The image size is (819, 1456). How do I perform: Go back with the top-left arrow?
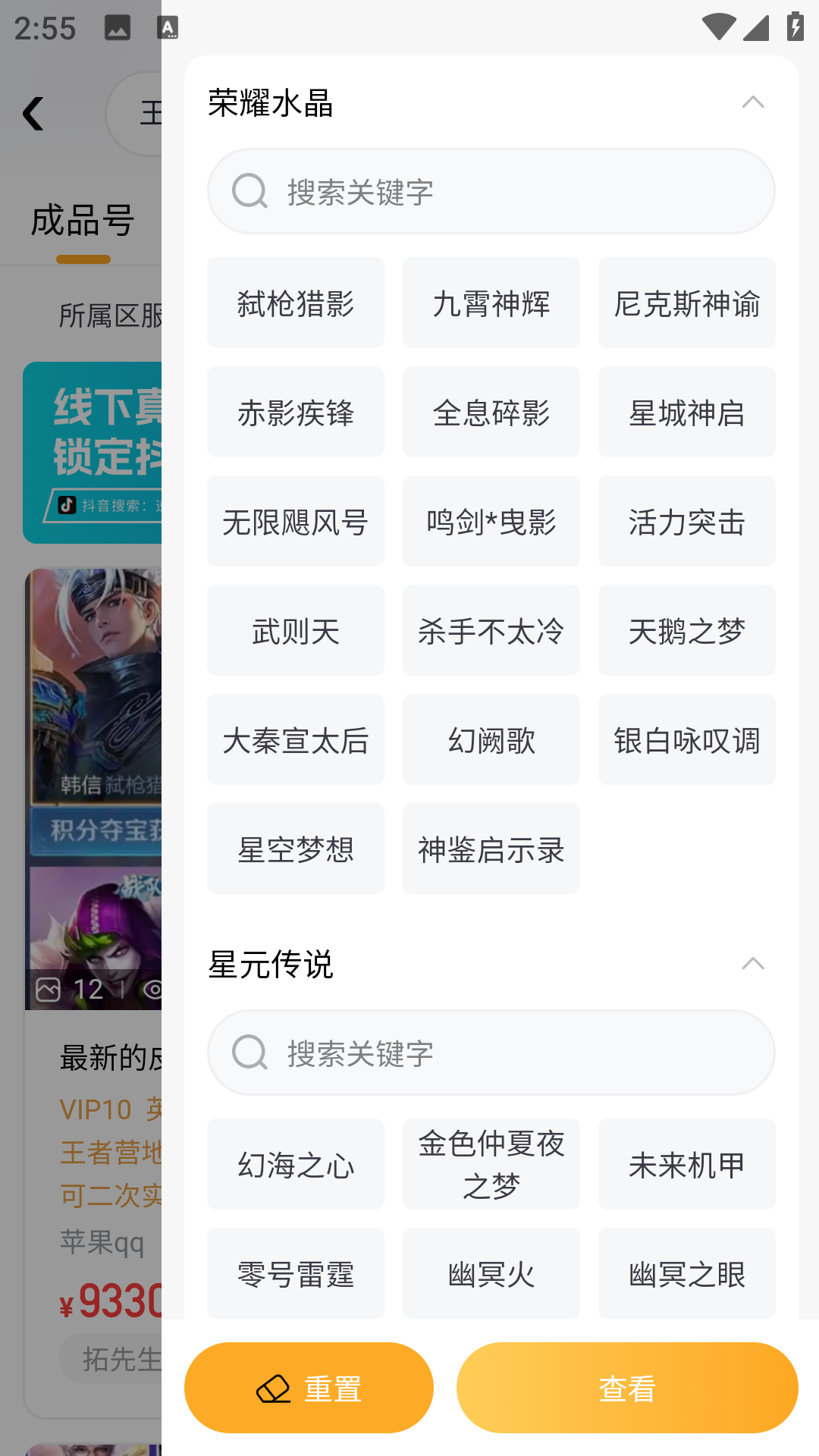pyautogui.click(x=33, y=114)
